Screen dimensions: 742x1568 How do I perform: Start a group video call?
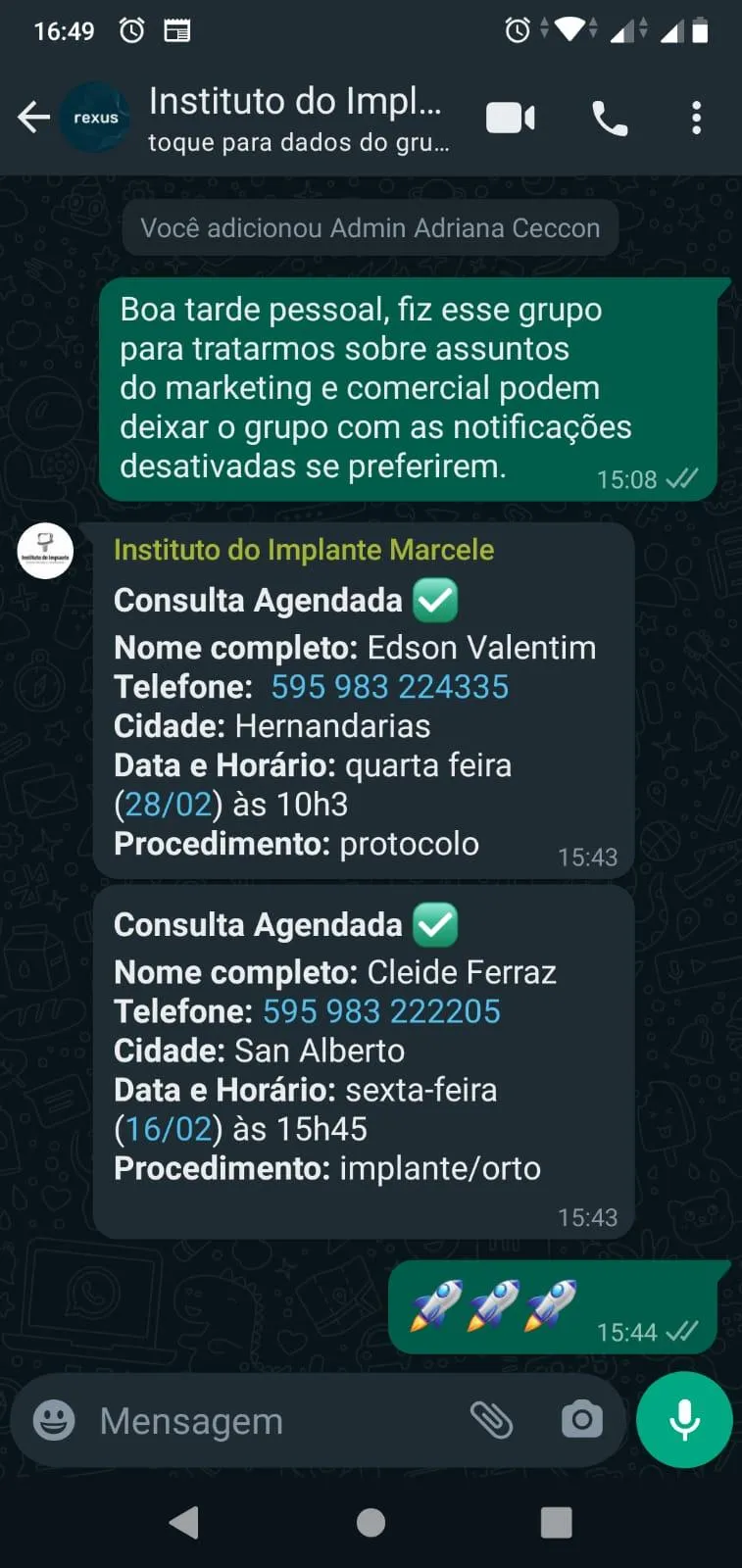coord(511,119)
